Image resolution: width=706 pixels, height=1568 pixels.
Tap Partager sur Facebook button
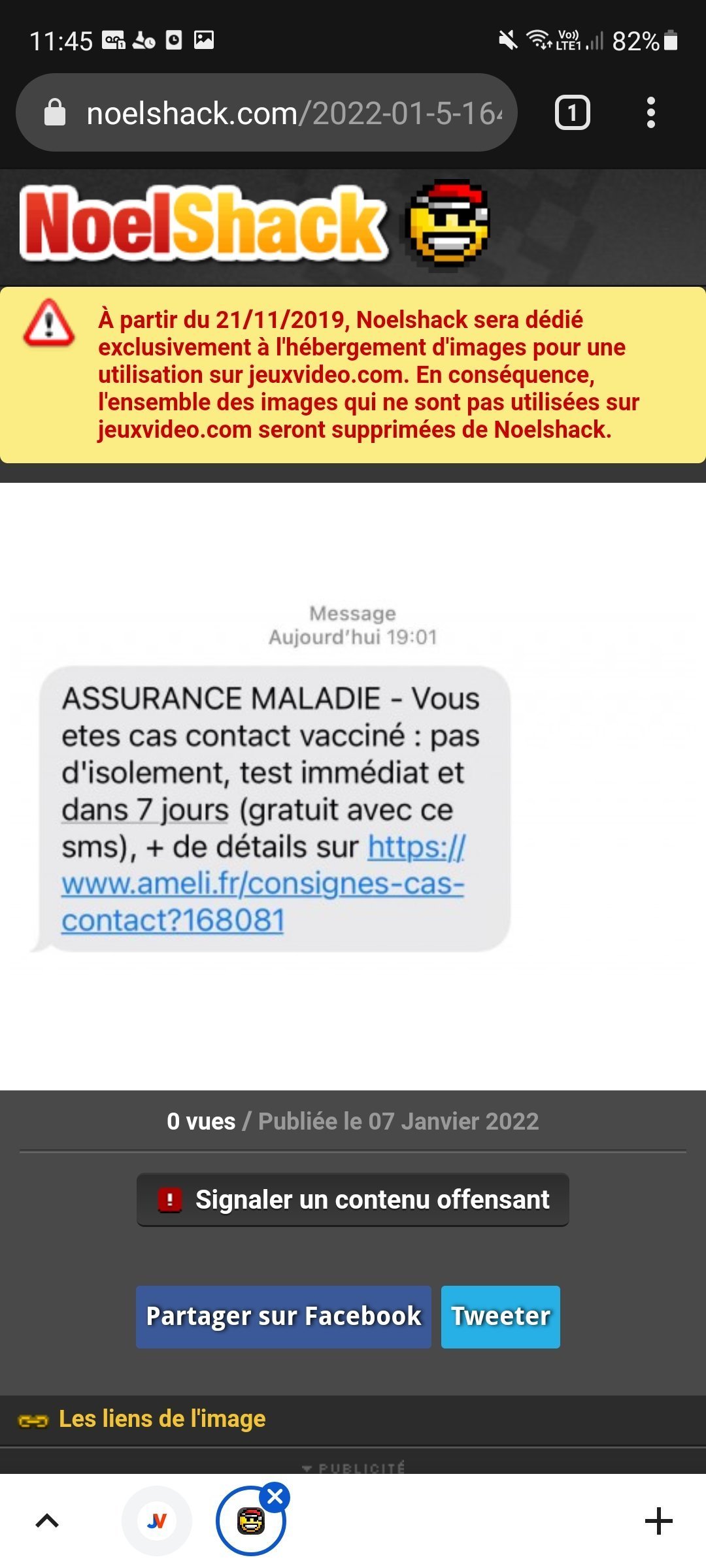[x=283, y=1316]
